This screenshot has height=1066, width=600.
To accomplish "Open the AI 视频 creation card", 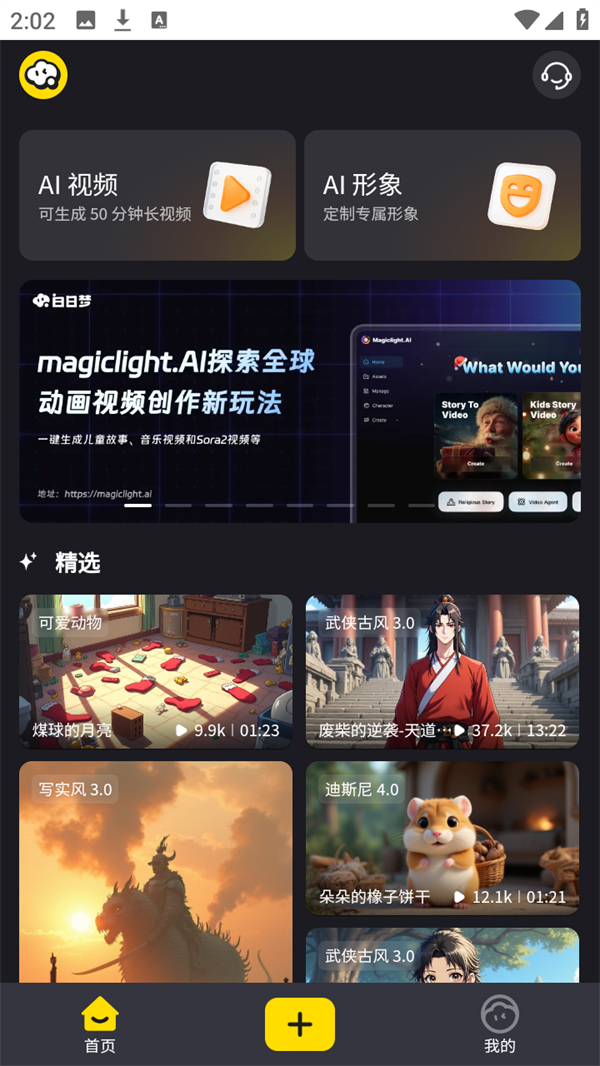I will click(x=157, y=195).
